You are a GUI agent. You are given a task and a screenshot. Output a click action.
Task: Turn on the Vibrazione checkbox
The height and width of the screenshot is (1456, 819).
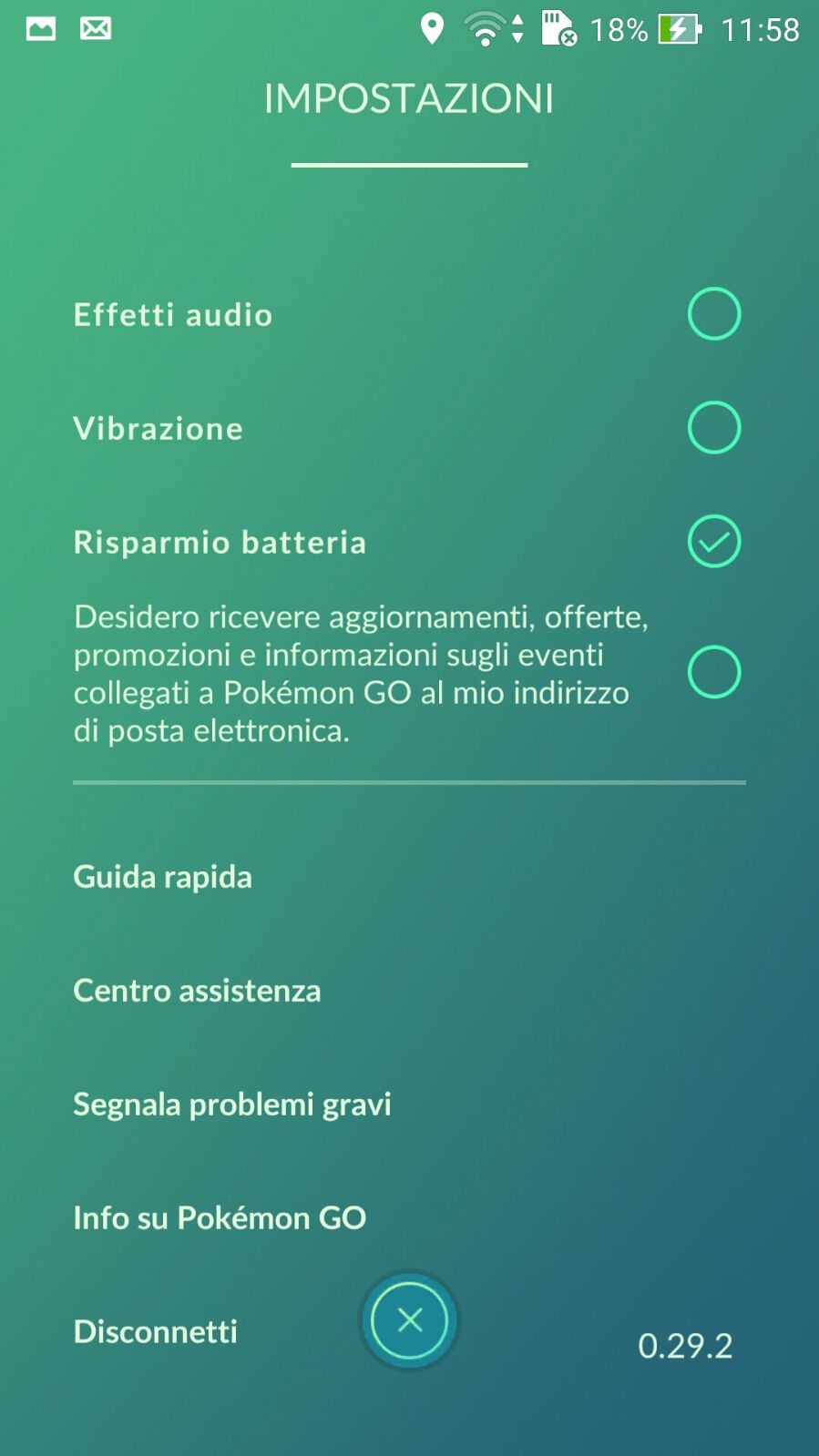point(713,428)
